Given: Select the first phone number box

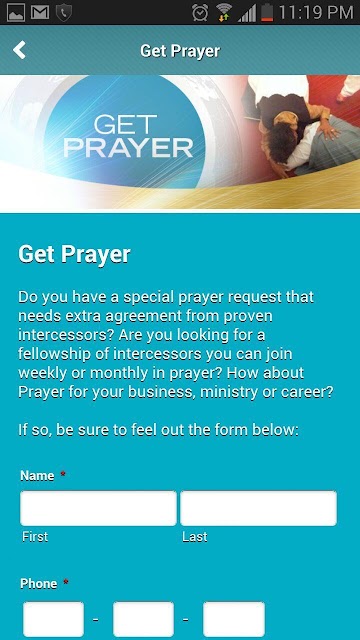Looking at the screenshot, I should pyautogui.click(x=53, y=620).
